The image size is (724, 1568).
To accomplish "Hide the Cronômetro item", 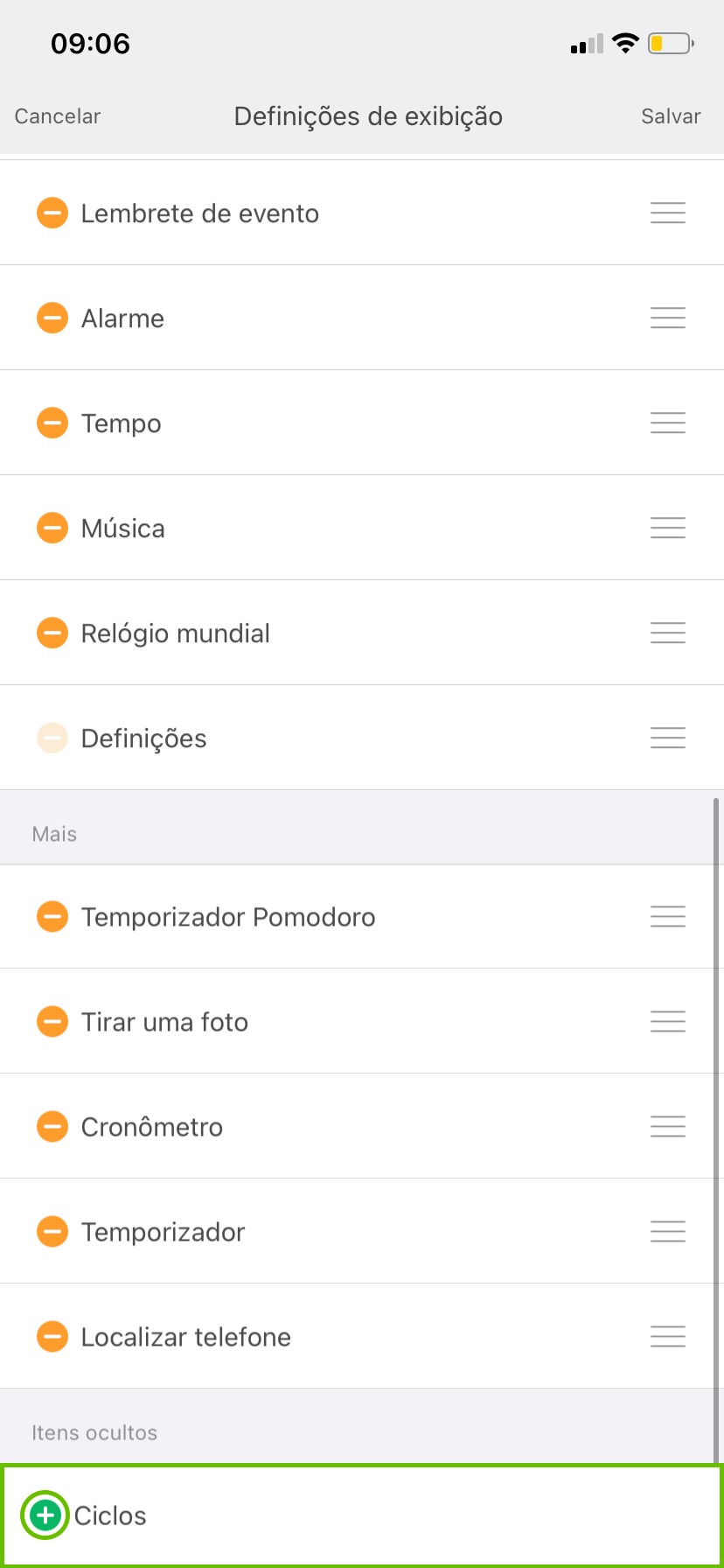I will click(x=52, y=1126).
